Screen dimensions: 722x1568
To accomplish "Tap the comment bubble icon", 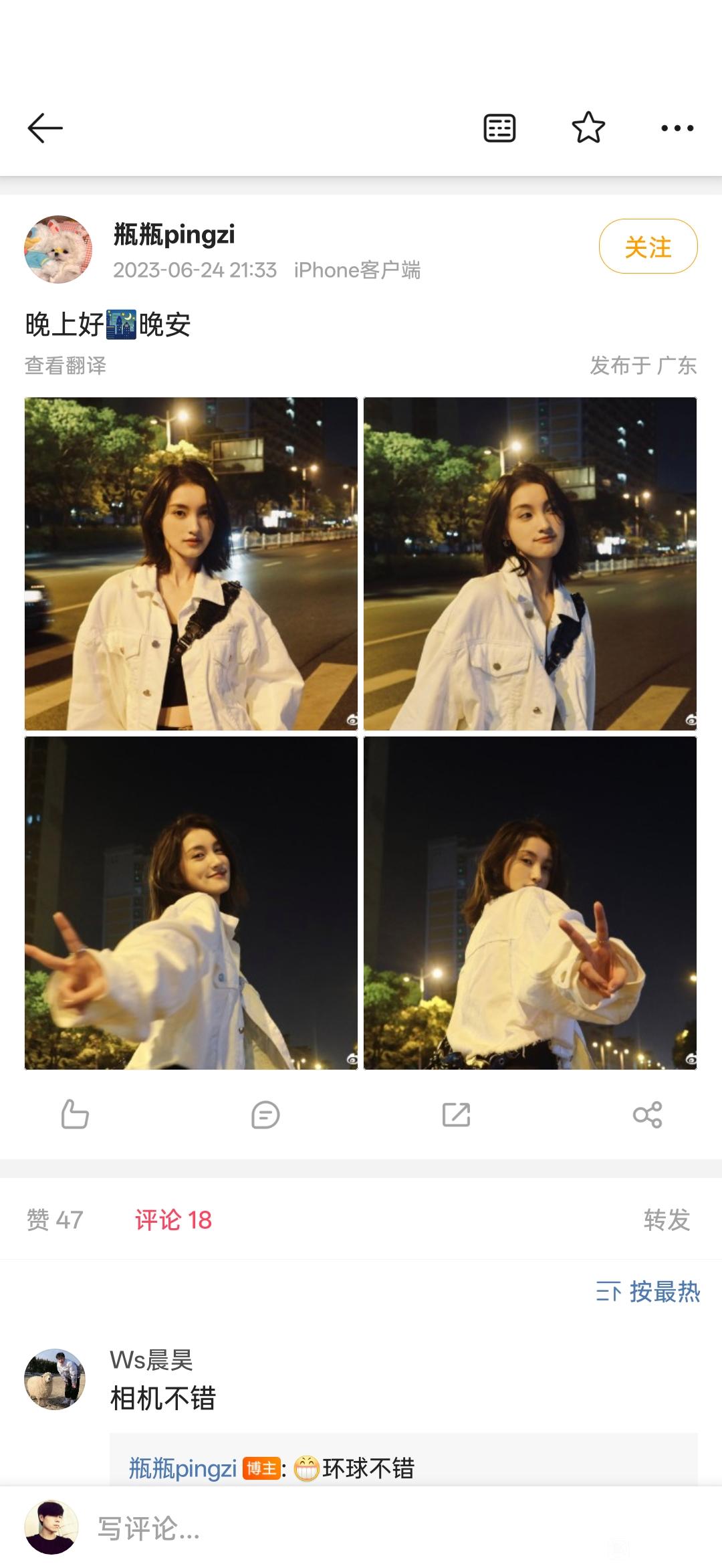I will coord(265,1114).
